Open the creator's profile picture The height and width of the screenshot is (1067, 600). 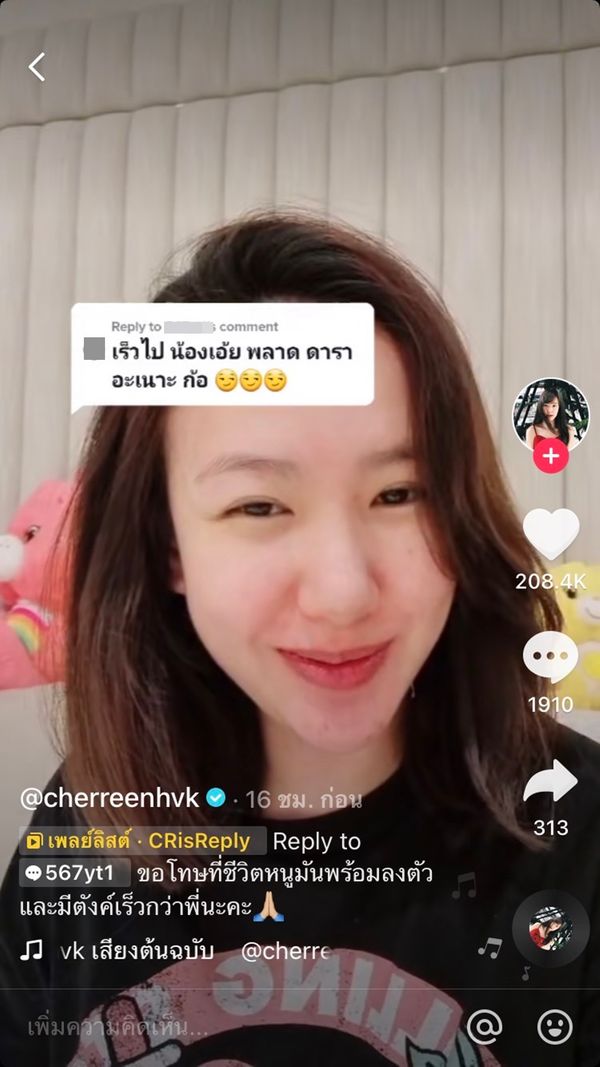pos(550,412)
